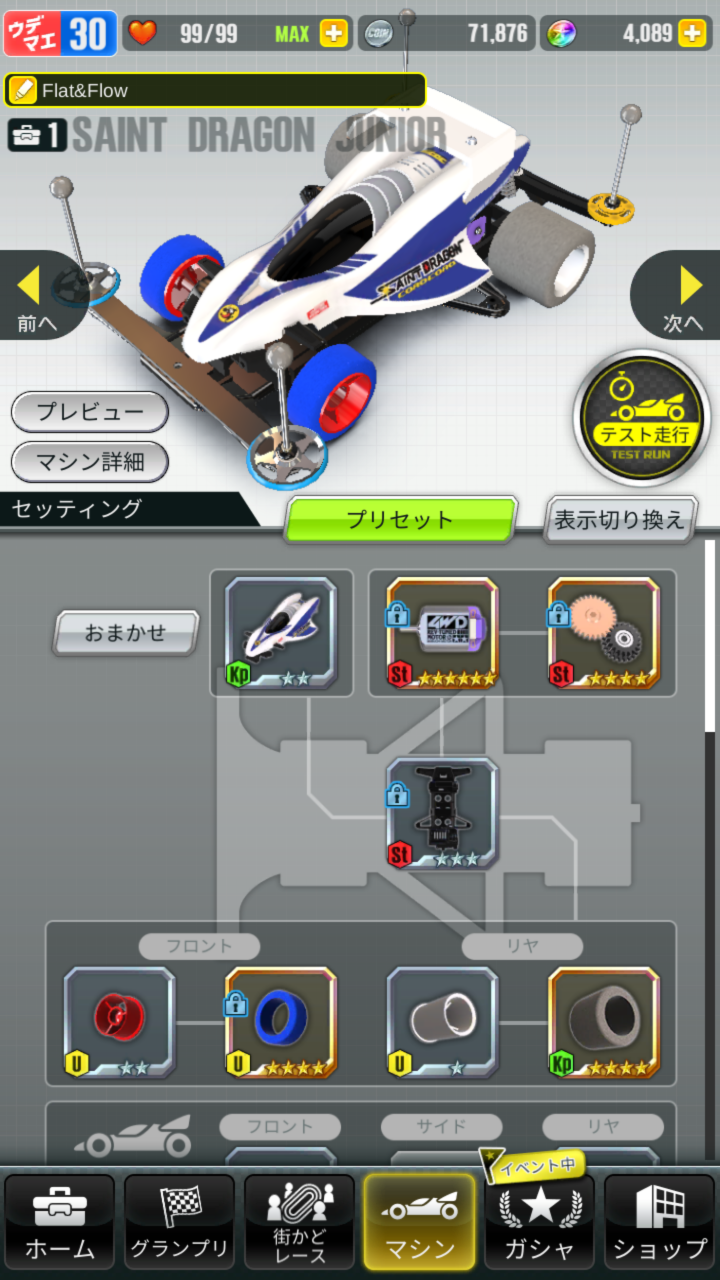Select the gear part slot
Screen dimensions: 720x1280
point(604,633)
